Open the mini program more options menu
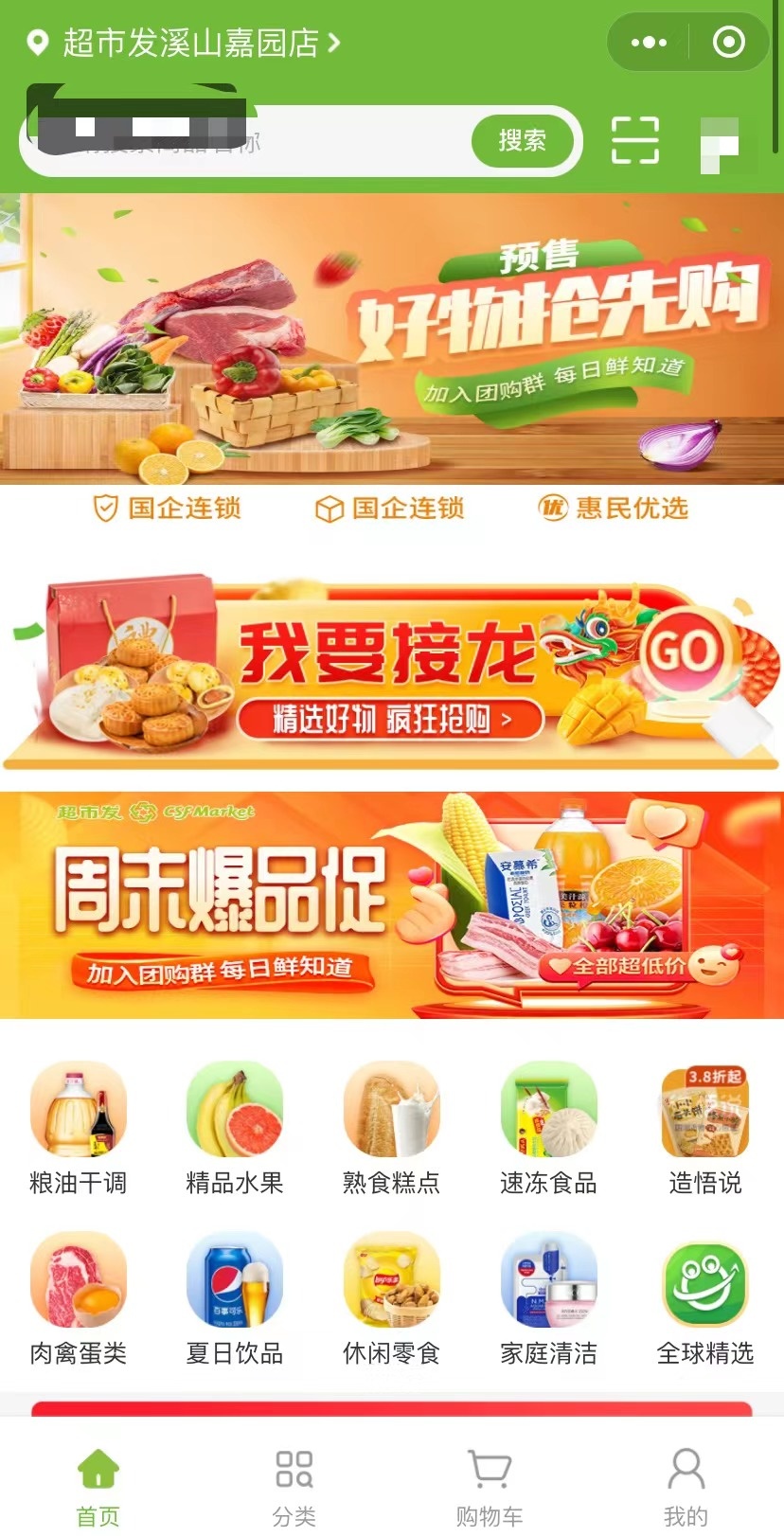The width and height of the screenshot is (784, 1536). click(x=649, y=43)
